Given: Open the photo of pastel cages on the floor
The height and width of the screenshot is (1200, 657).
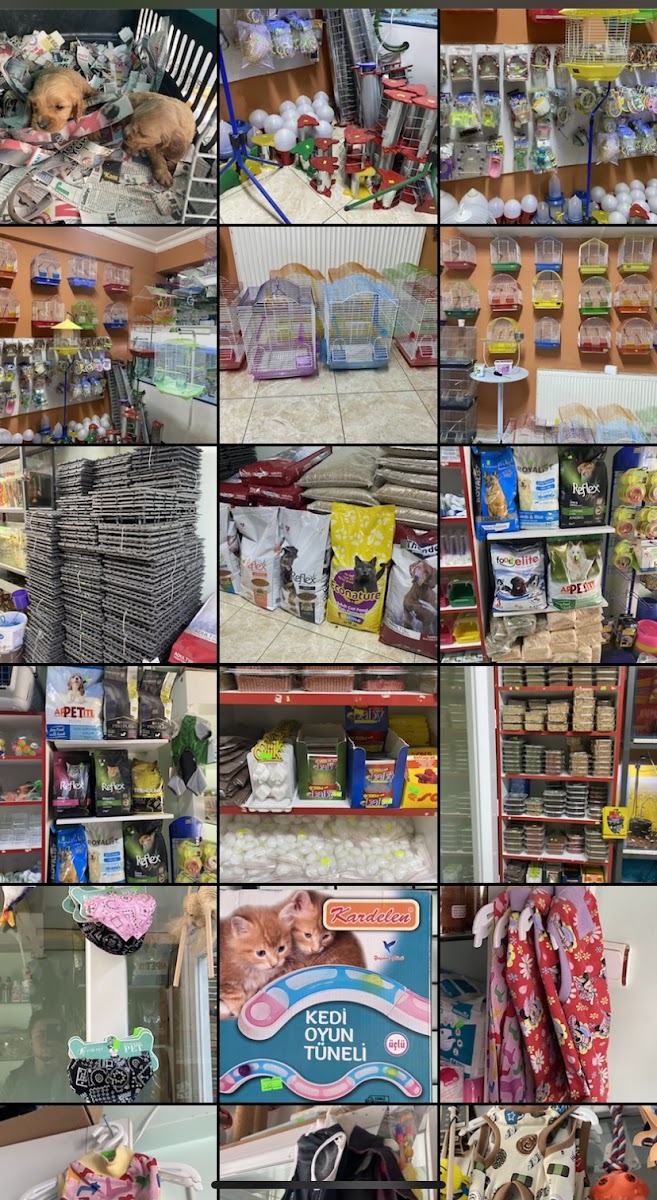Looking at the screenshot, I should click(328, 335).
